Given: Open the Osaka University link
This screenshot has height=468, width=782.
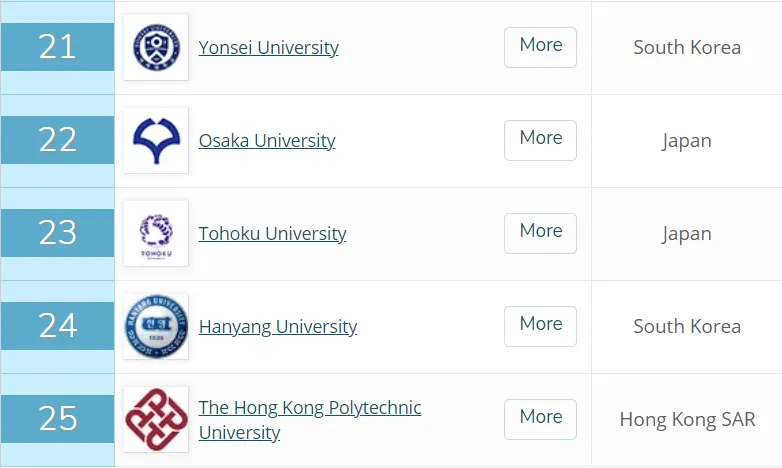Looking at the screenshot, I should click(267, 141).
